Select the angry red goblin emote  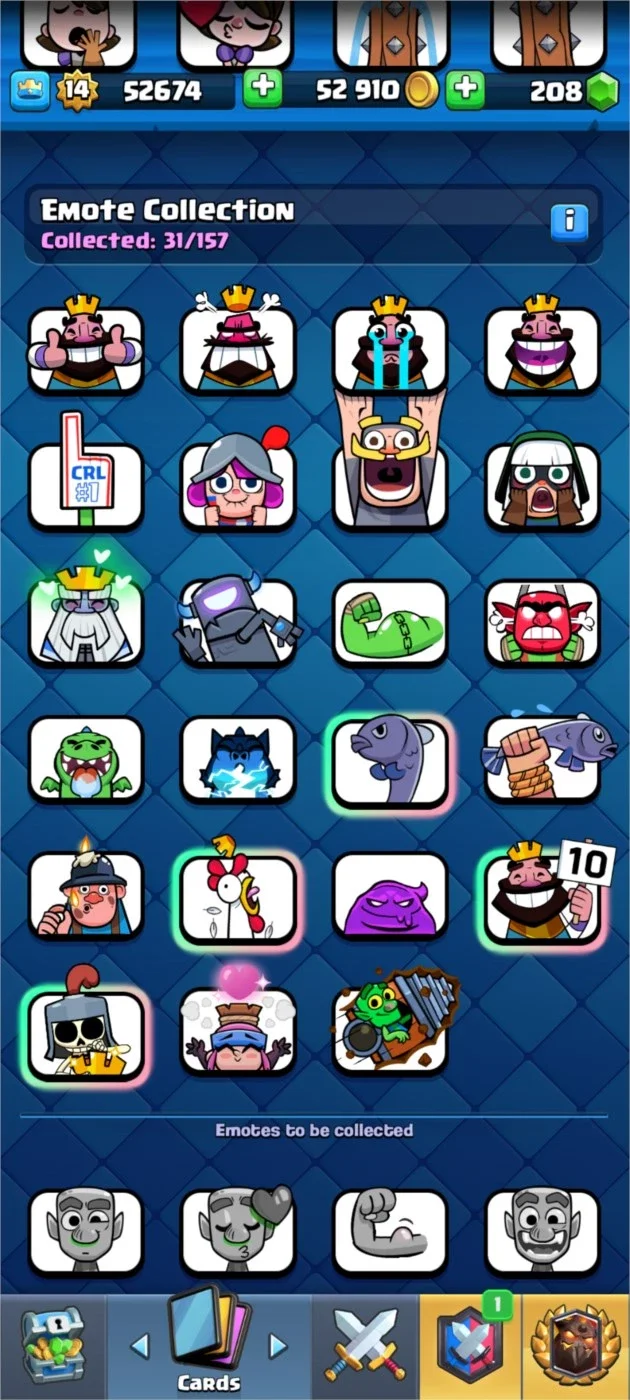543,623
